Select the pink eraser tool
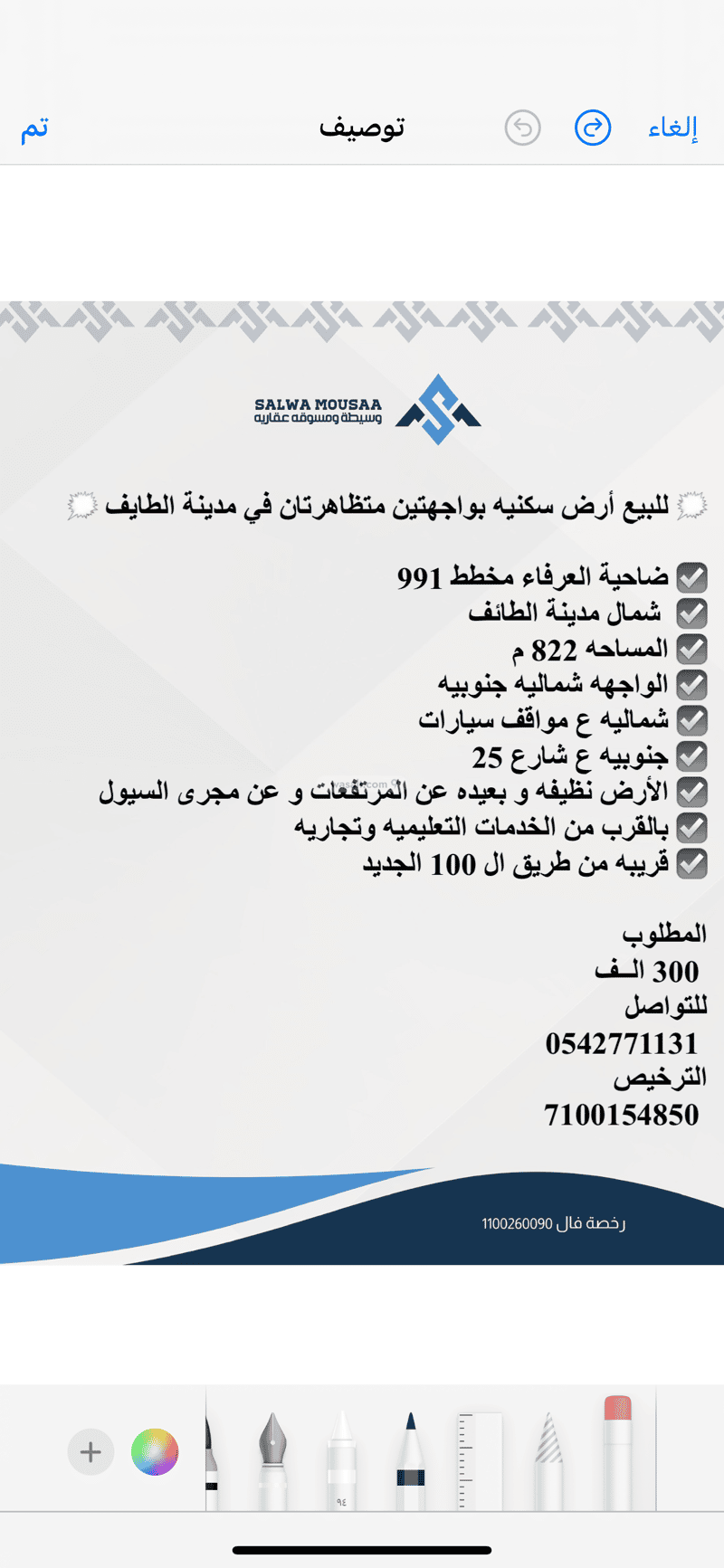 coord(617,1448)
